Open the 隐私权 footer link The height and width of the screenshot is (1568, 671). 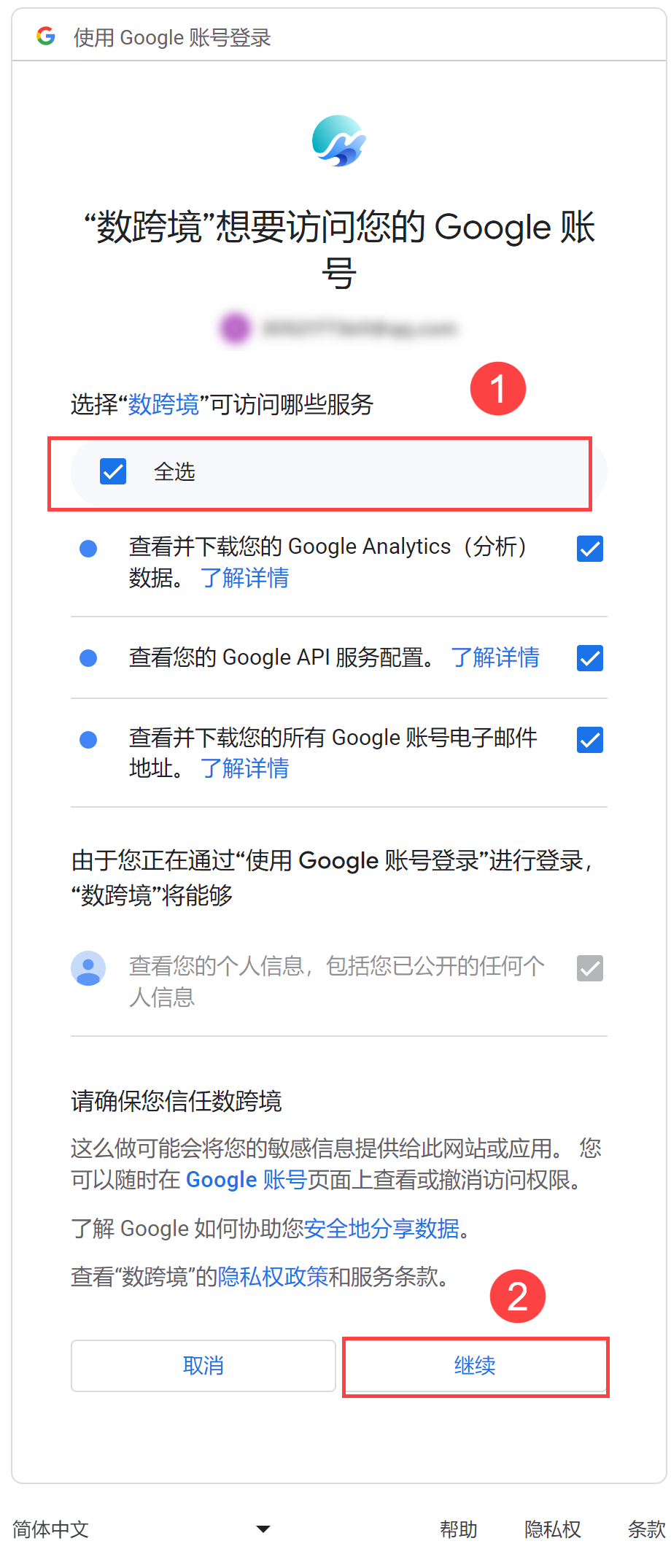552,1529
